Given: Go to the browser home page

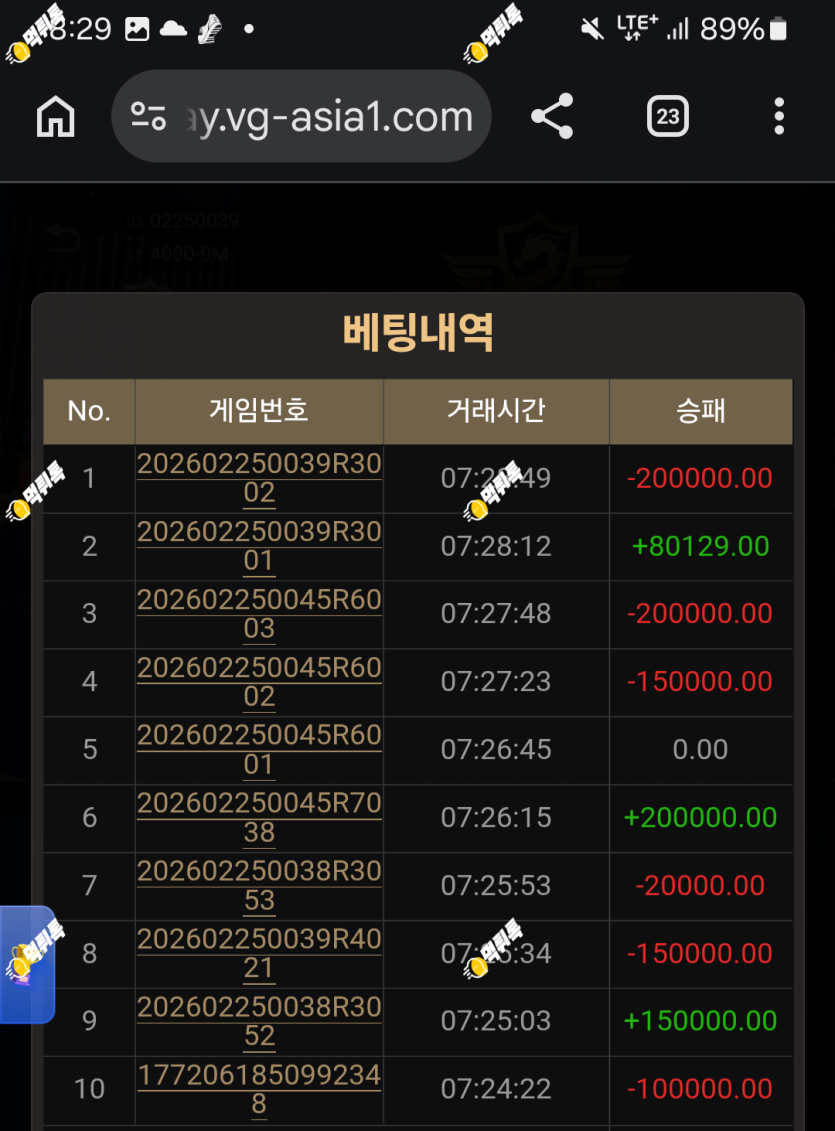Looking at the screenshot, I should coord(56,116).
